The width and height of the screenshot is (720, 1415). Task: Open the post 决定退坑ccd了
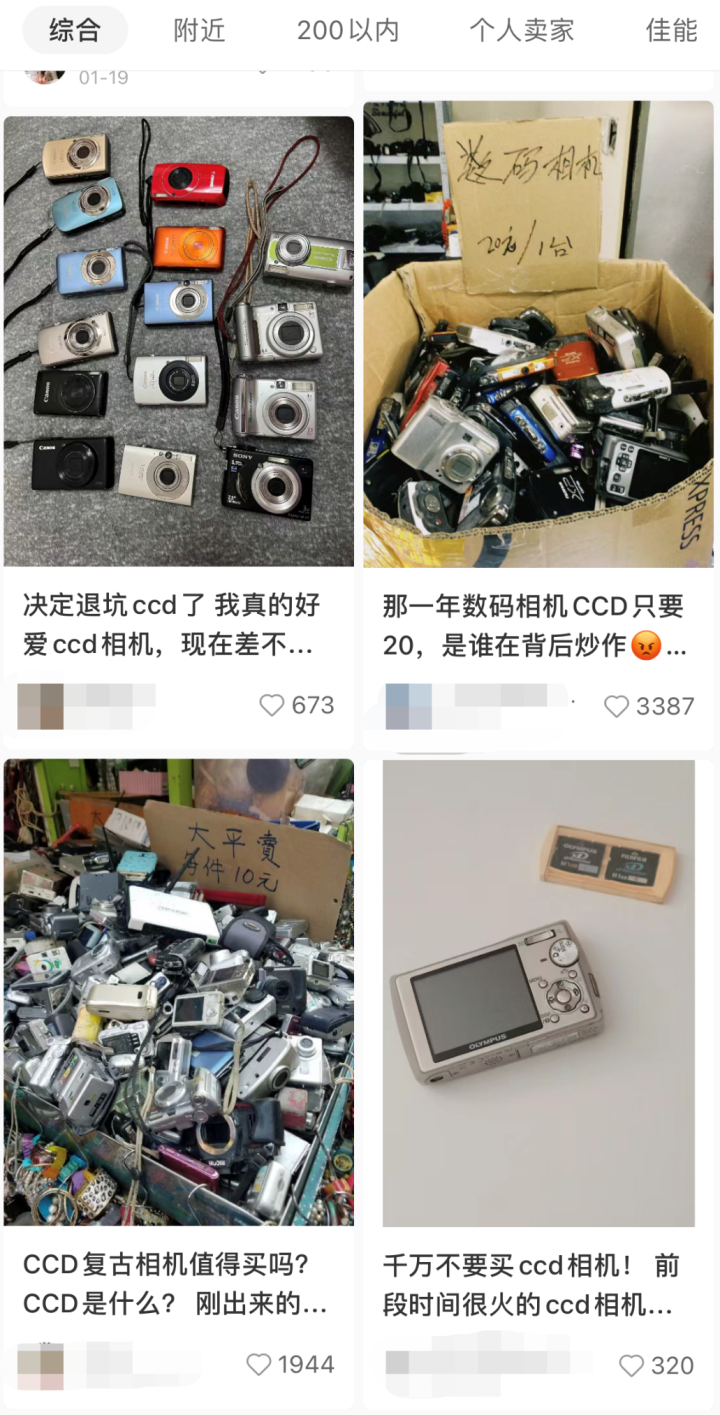coord(170,625)
